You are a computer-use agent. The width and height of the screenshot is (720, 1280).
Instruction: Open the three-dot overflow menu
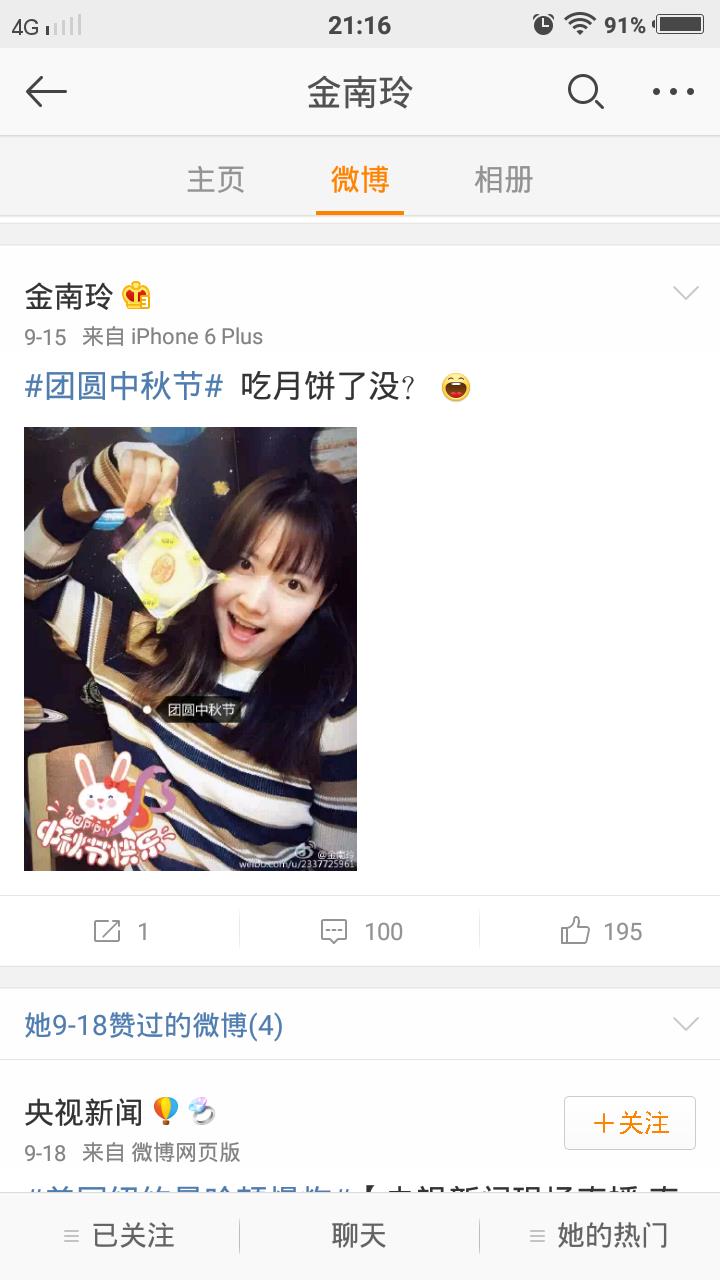673,92
